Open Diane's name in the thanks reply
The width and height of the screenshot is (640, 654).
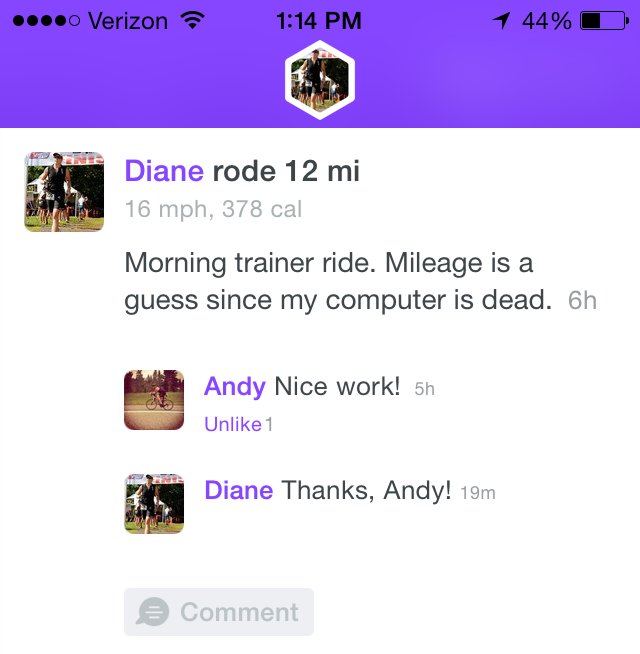(x=239, y=490)
